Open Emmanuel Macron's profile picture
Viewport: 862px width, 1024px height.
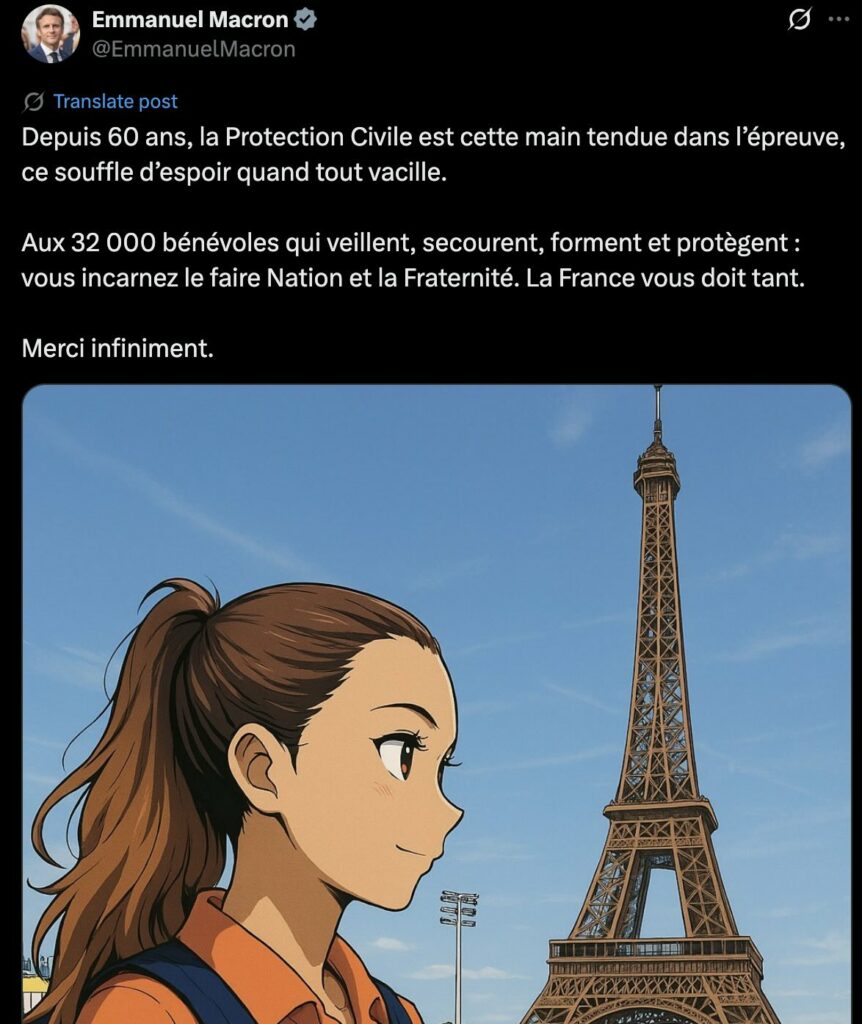(x=50, y=34)
